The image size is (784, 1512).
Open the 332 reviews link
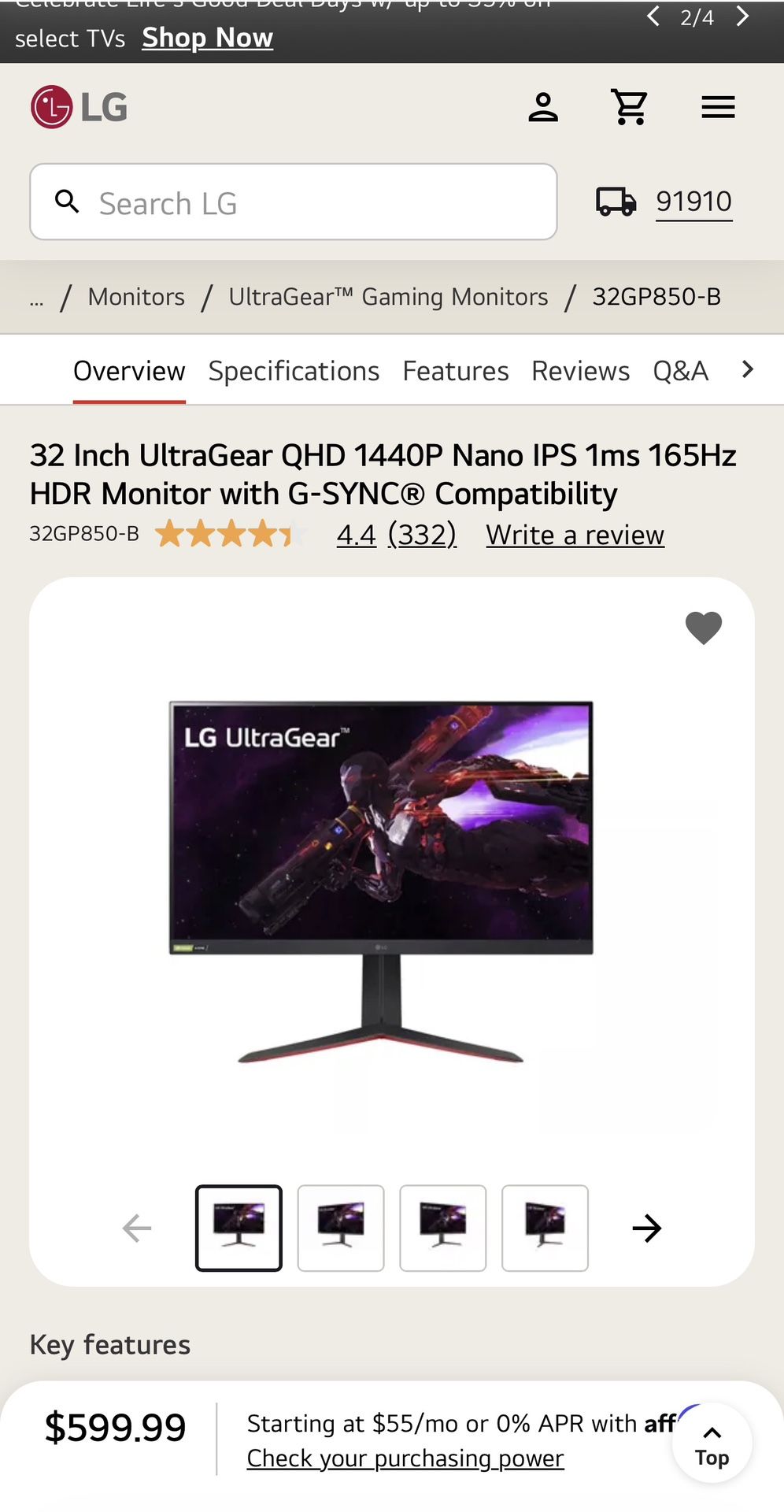(x=422, y=535)
